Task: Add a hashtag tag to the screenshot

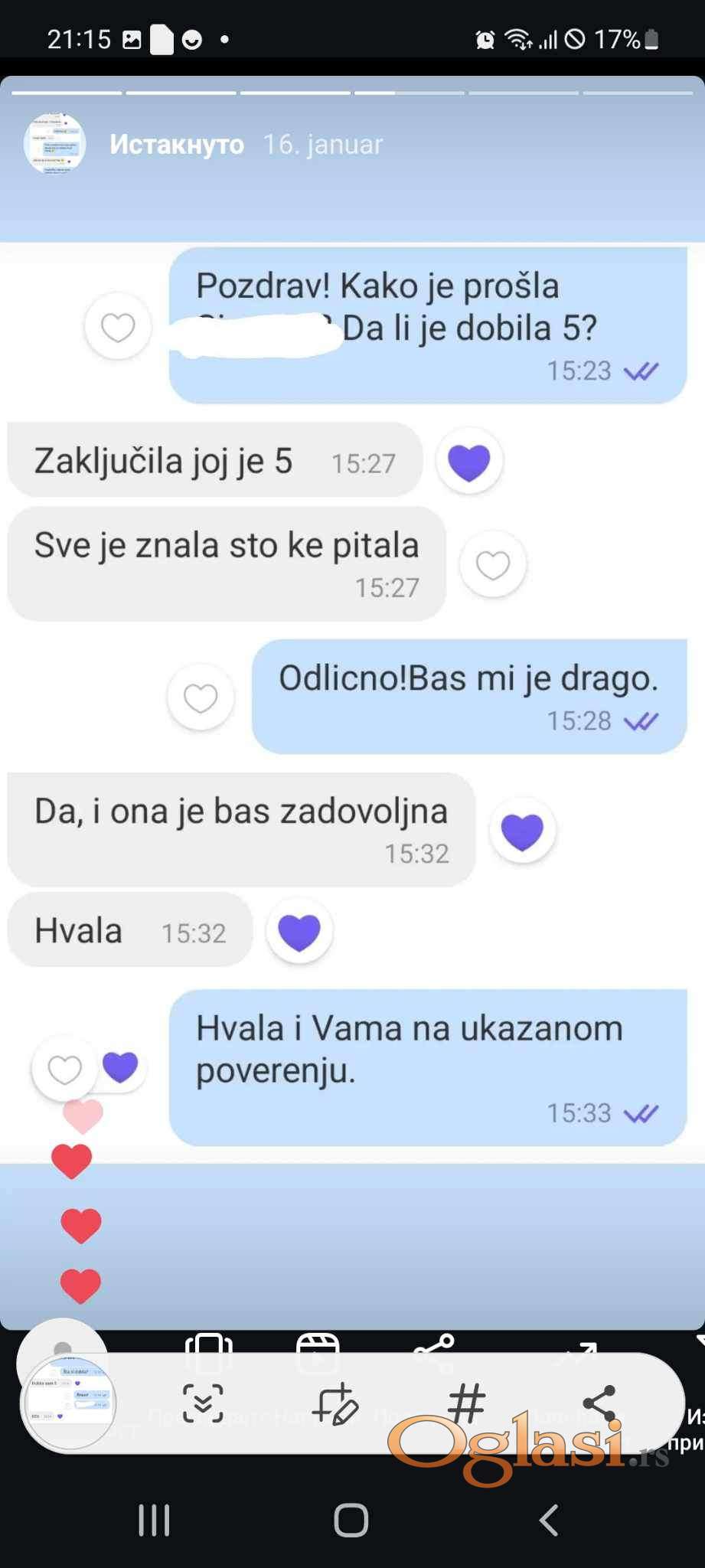Action: [x=467, y=1403]
